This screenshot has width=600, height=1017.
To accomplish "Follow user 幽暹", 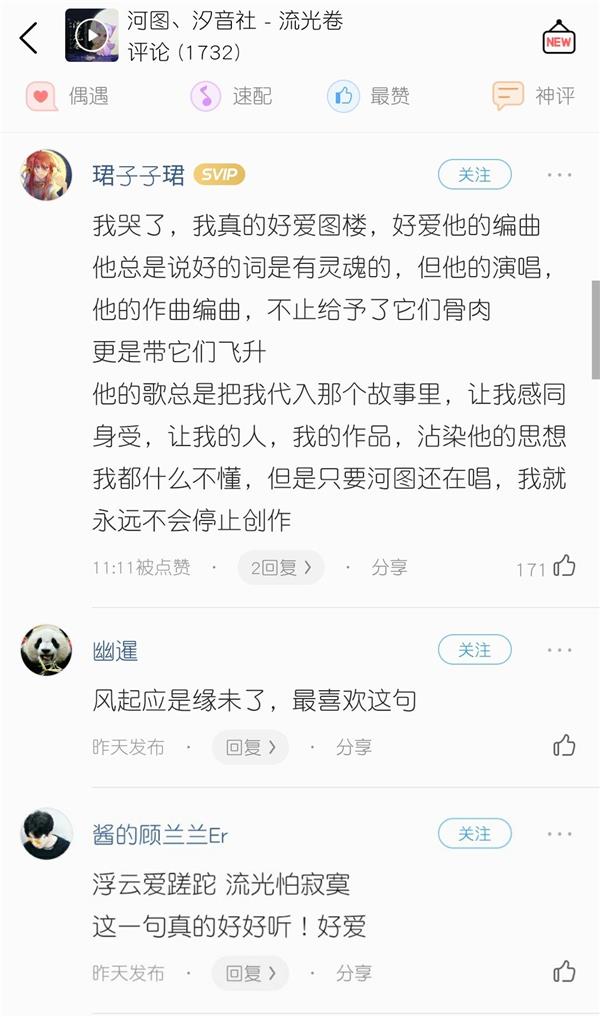I will click(x=474, y=650).
